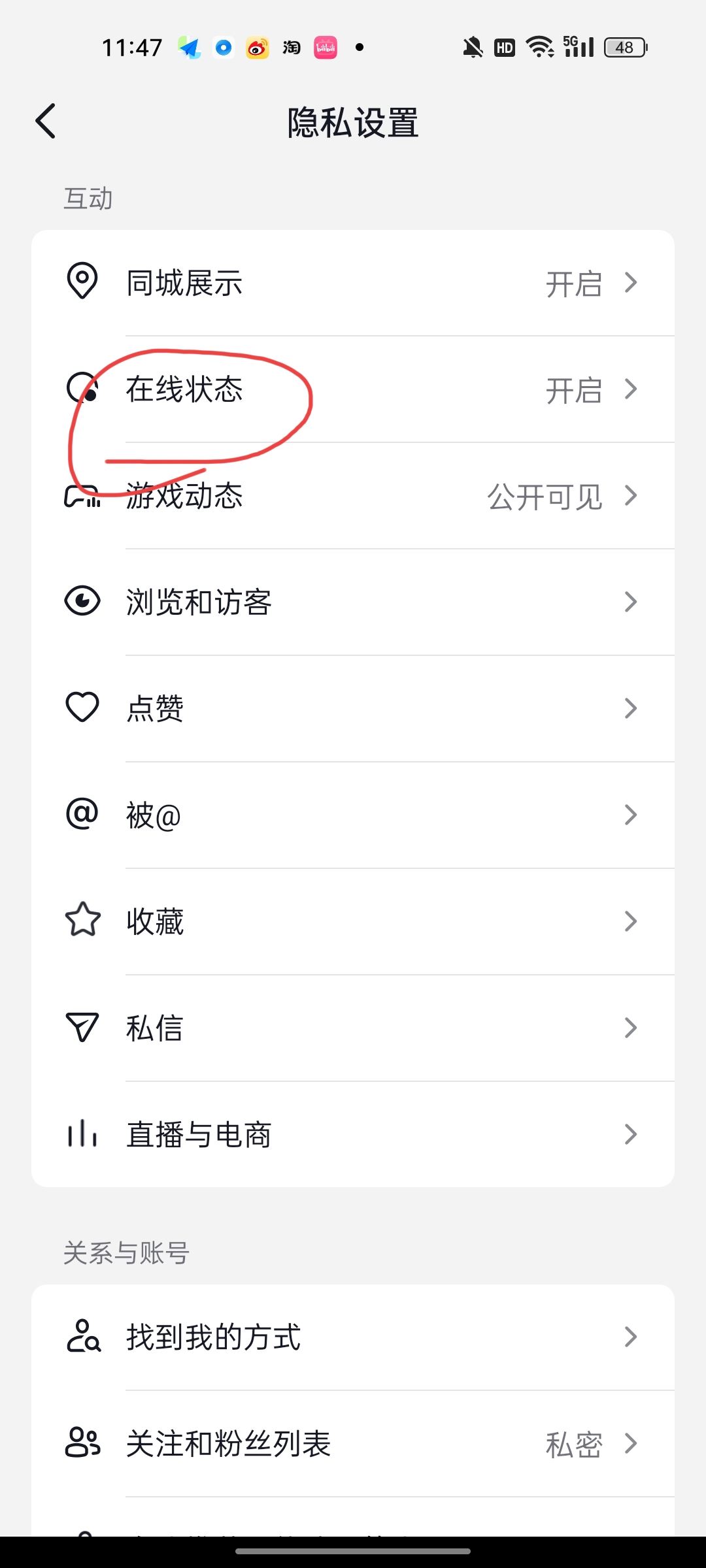Click the eye icon beside 浏览和访客
The height and width of the screenshot is (1568, 706).
coord(82,602)
